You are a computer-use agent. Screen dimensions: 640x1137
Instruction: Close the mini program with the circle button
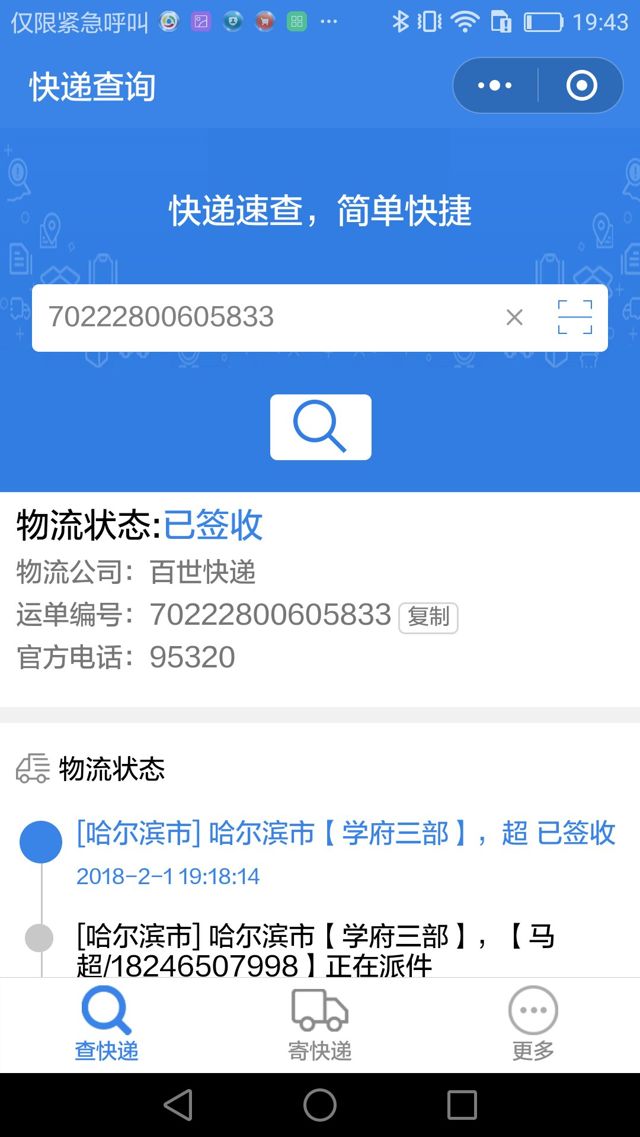tap(581, 86)
